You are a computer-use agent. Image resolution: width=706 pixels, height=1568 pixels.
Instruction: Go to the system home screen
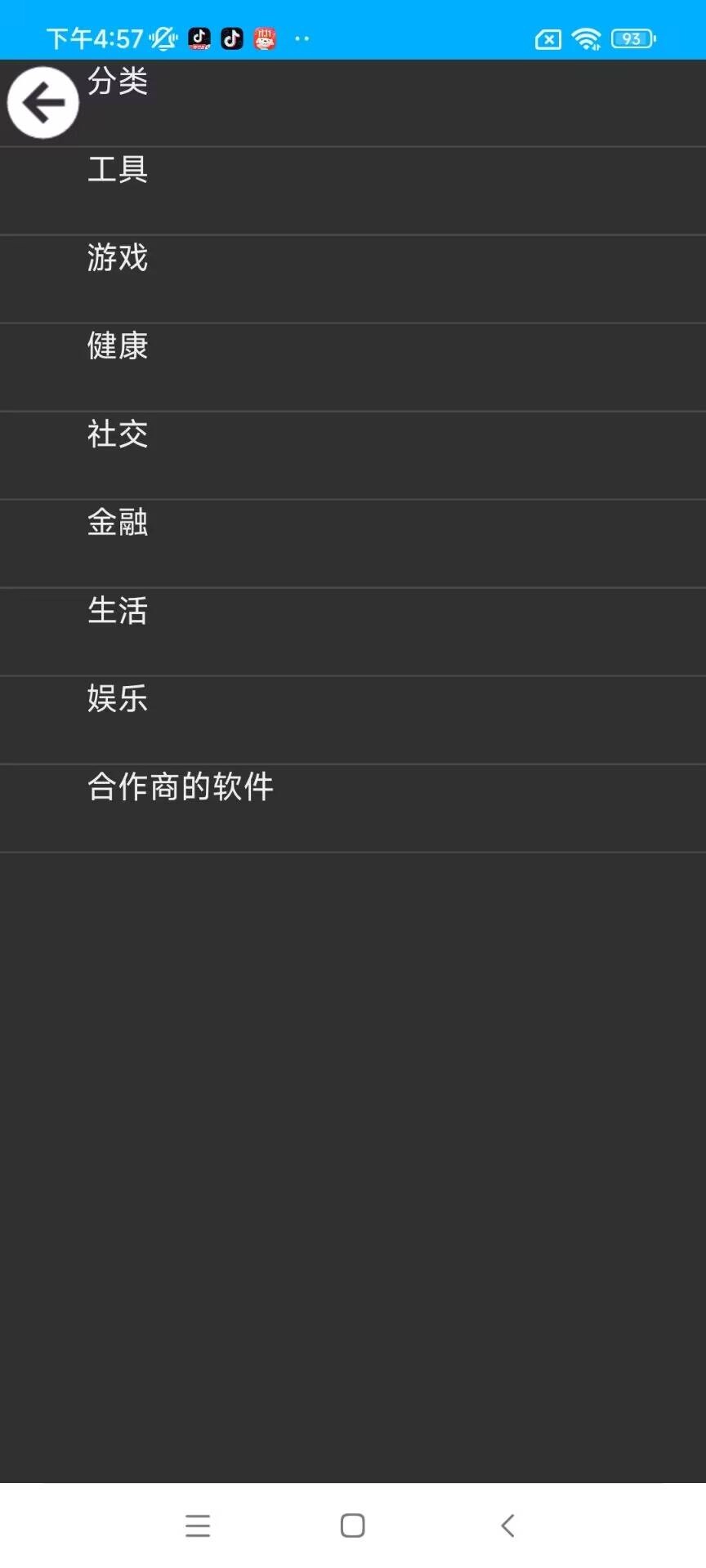coord(352,1525)
